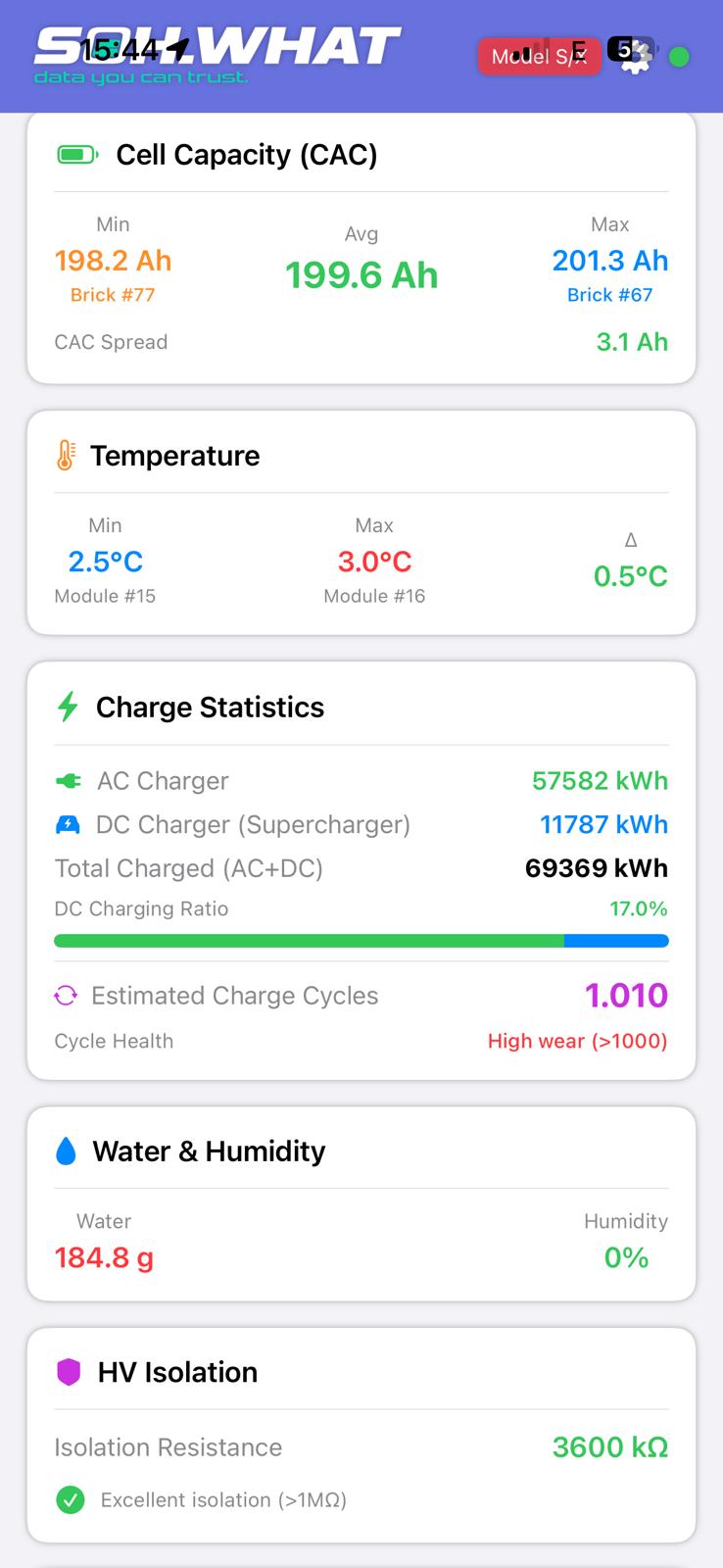The height and width of the screenshot is (1568, 723).
Task: Select the blue DC Supercharger icon
Action: tap(67, 824)
